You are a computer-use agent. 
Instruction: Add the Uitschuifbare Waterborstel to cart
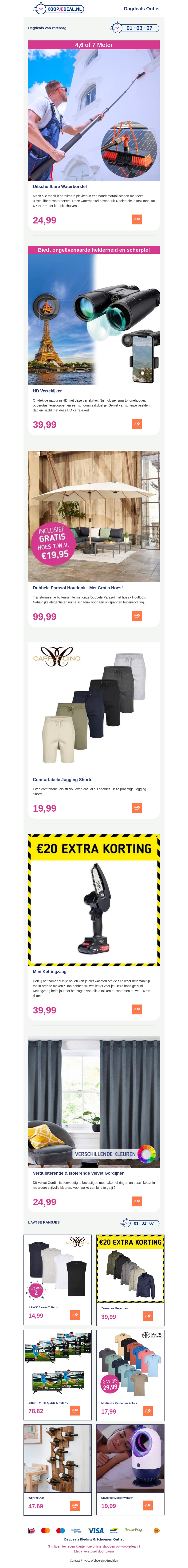[x=137, y=220]
